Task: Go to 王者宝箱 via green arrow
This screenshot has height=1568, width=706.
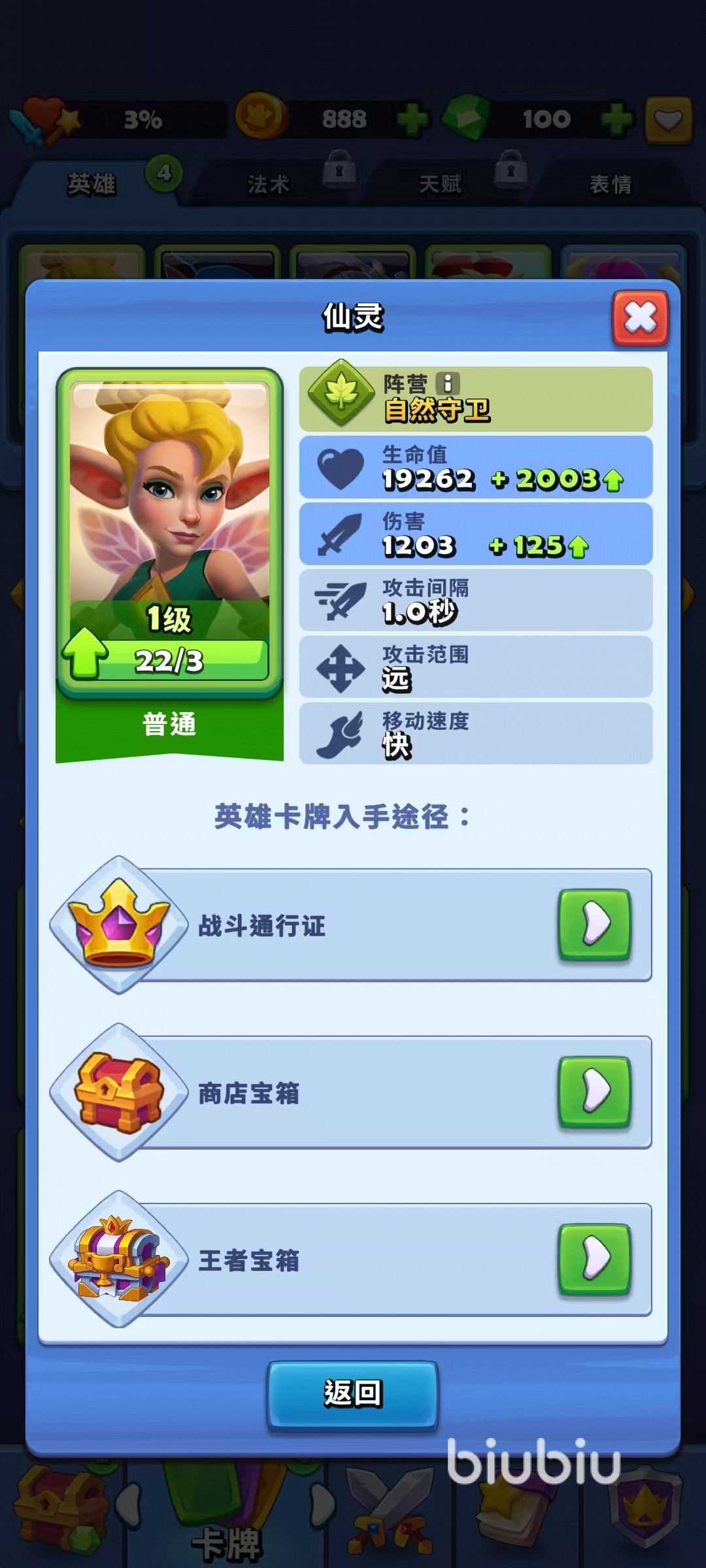Action: tap(594, 1259)
